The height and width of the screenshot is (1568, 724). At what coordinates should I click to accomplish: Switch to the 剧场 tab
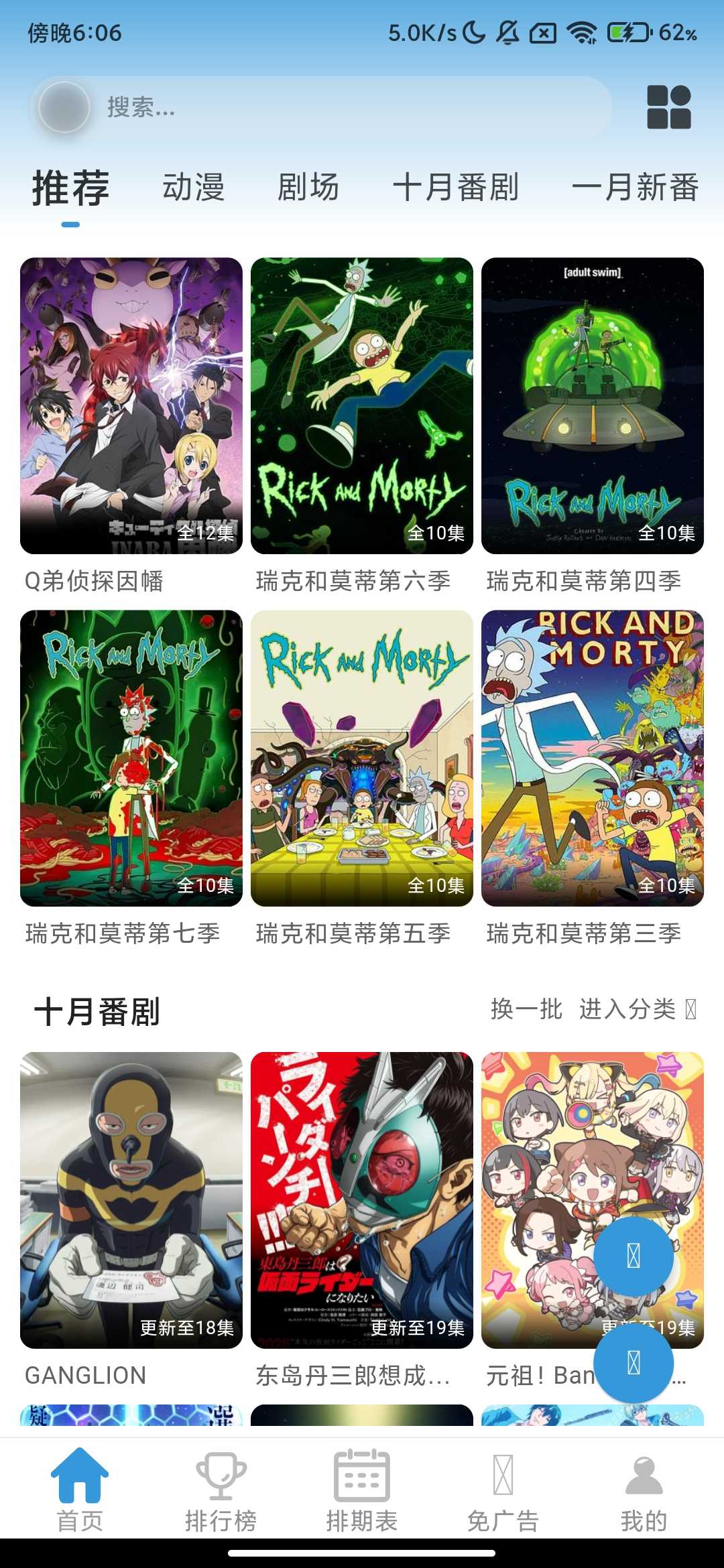tap(308, 188)
